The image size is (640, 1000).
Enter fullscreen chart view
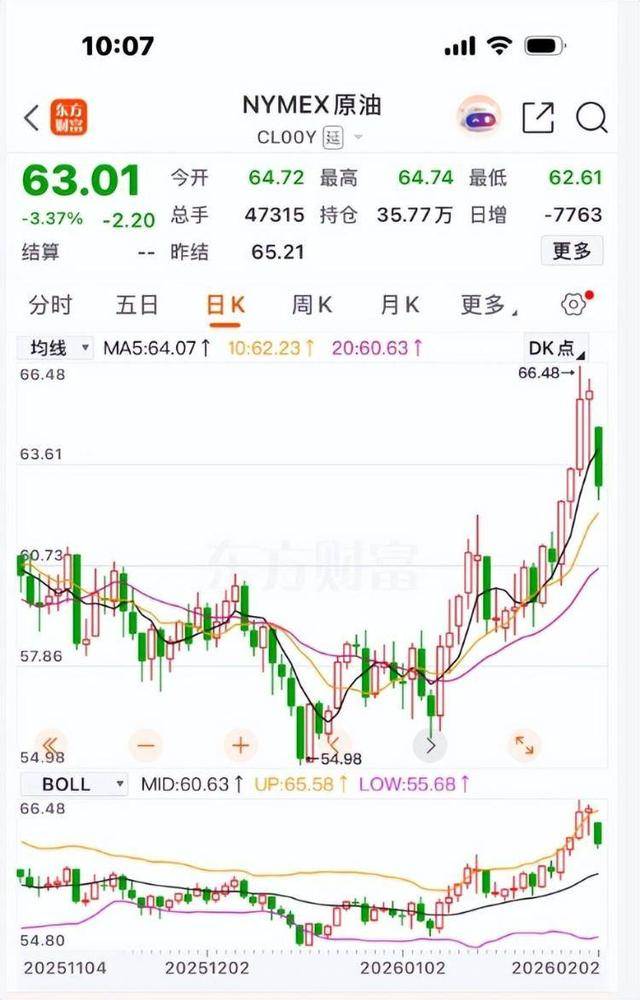(x=524, y=744)
